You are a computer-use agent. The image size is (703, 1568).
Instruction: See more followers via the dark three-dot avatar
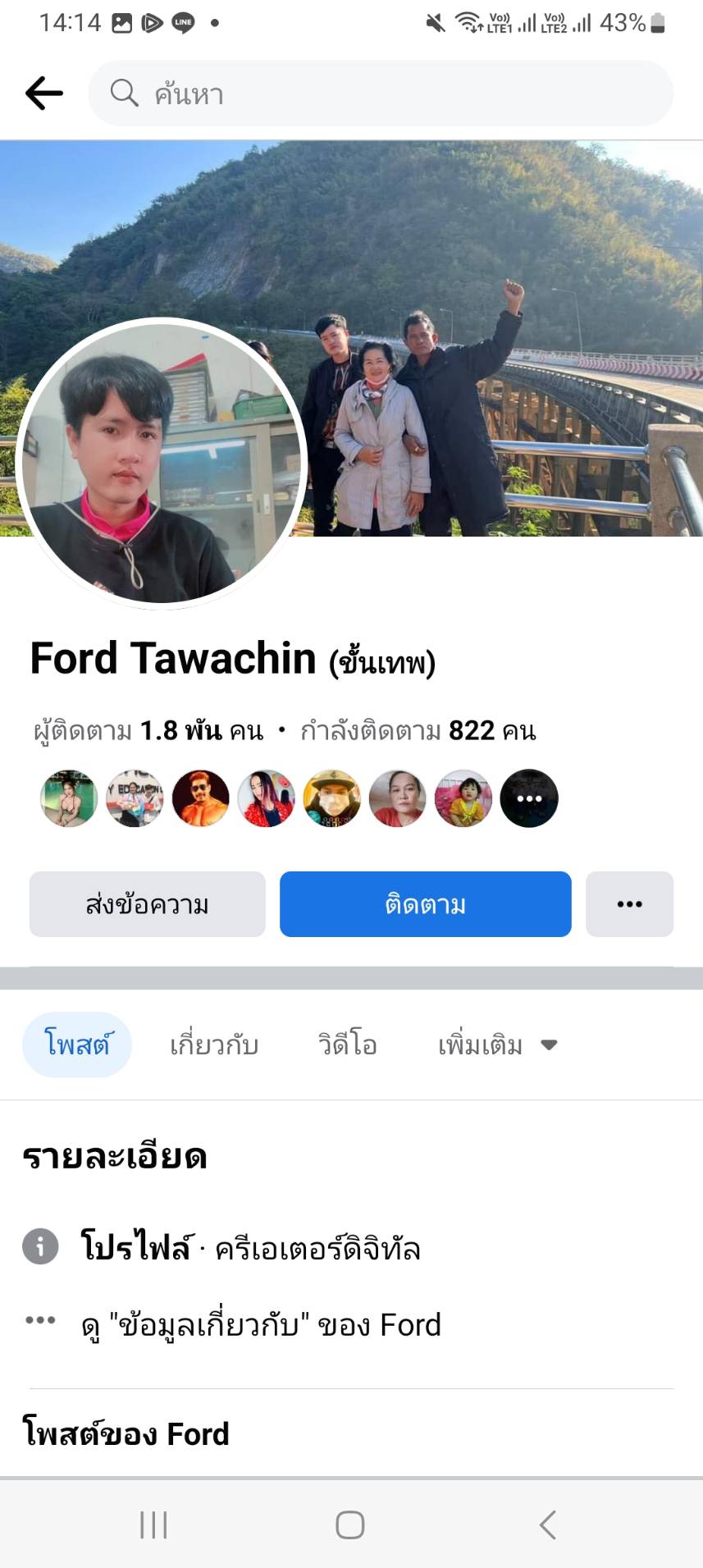[x=529, y=798]
